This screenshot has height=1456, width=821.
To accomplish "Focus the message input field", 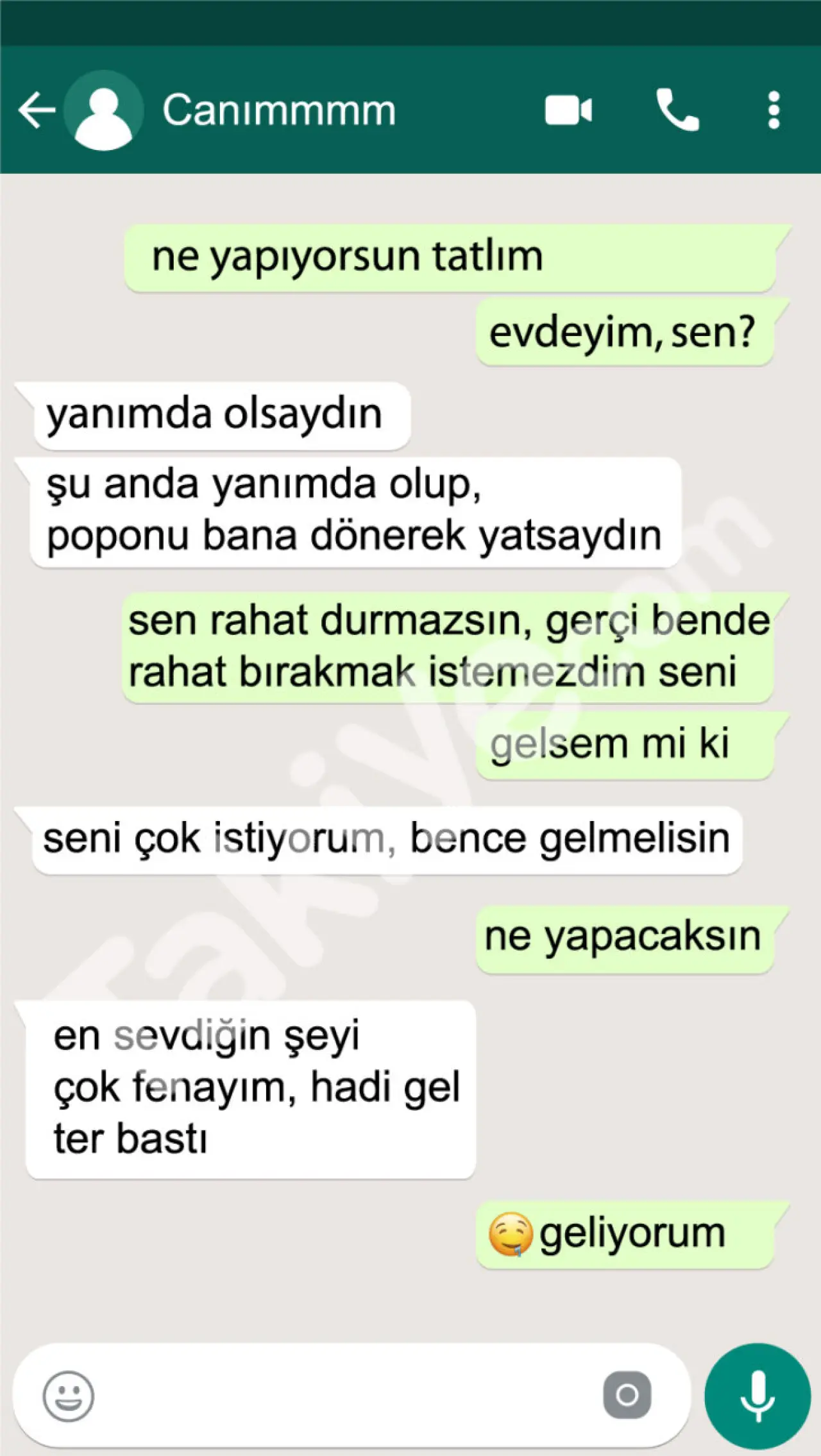I will pyautogui.click(x=346, y=1396).
